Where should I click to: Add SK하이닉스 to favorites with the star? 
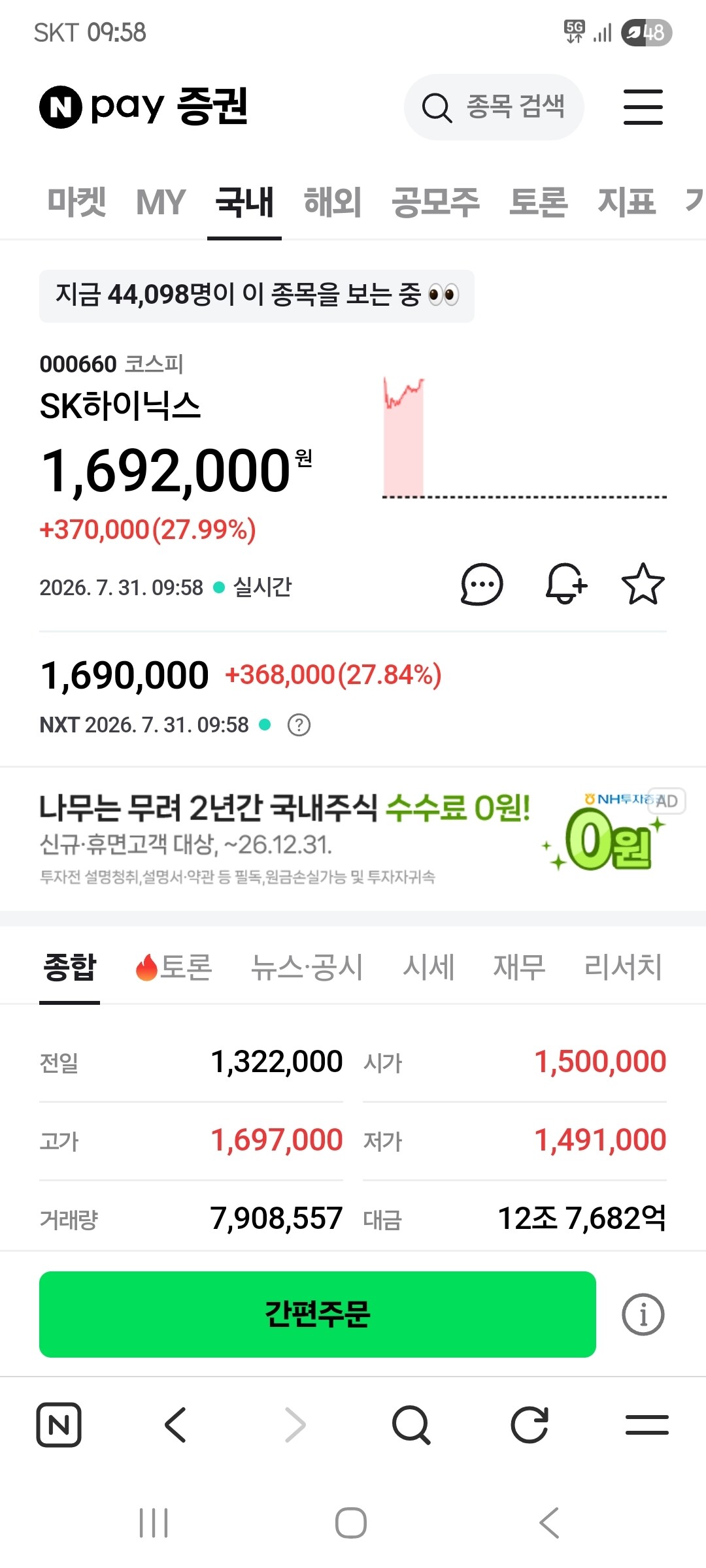point(643,583)
